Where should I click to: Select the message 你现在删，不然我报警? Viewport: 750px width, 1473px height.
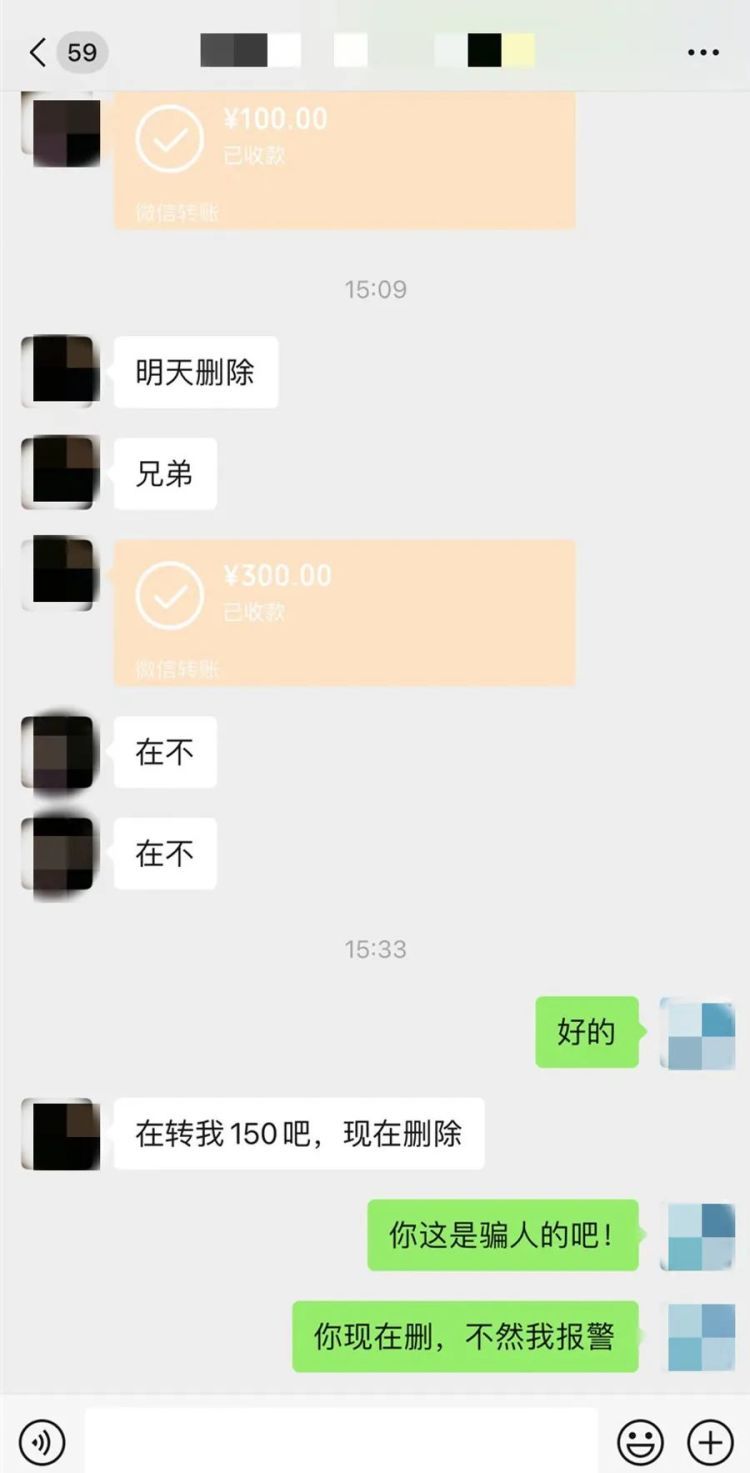tap(463, 1336)
